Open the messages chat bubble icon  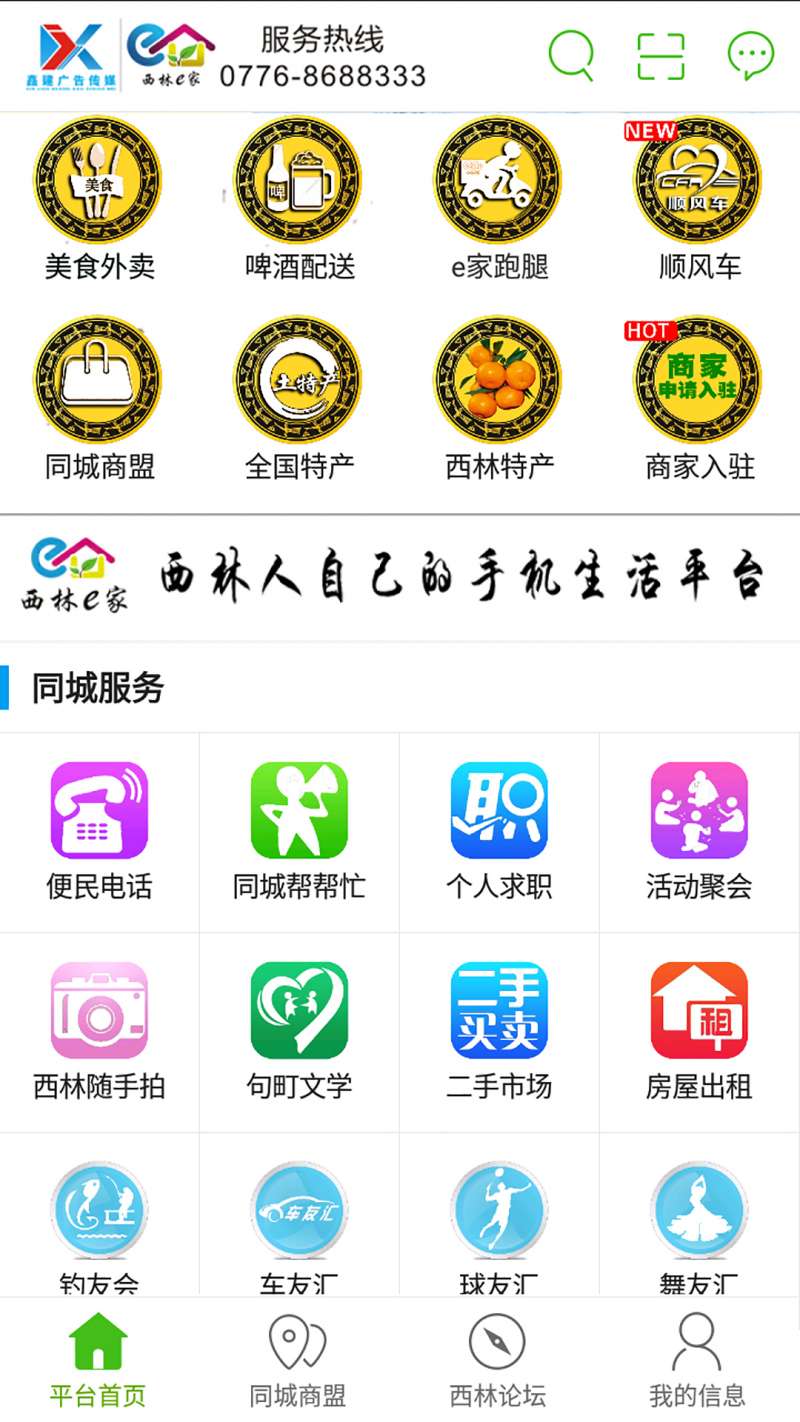click(750, 56)
